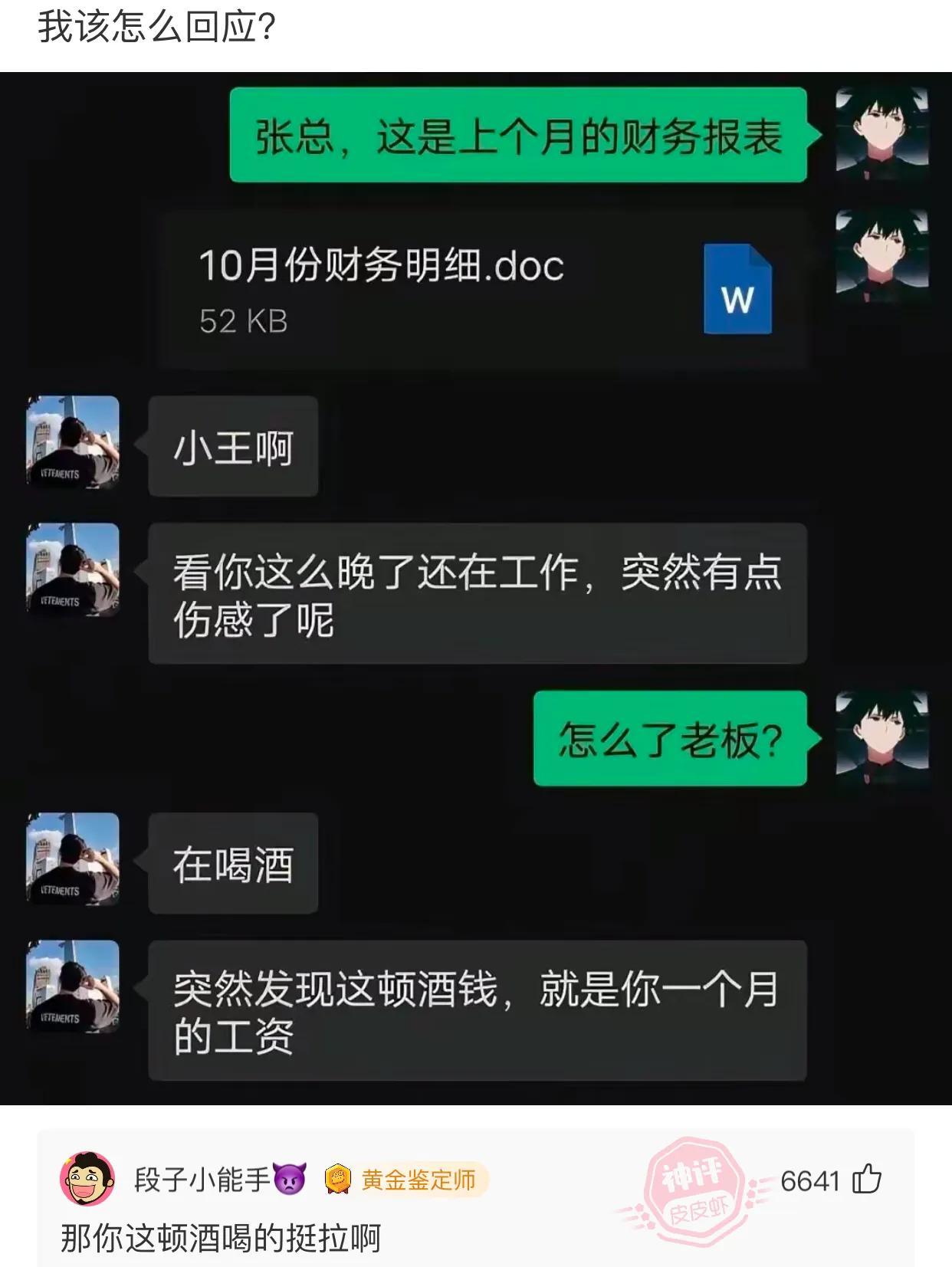Open the hot comment 那你这顿酒喝的挺拉啊
The width and height of the screenshot is (952, 1267).
click(x=221, y=1238)
